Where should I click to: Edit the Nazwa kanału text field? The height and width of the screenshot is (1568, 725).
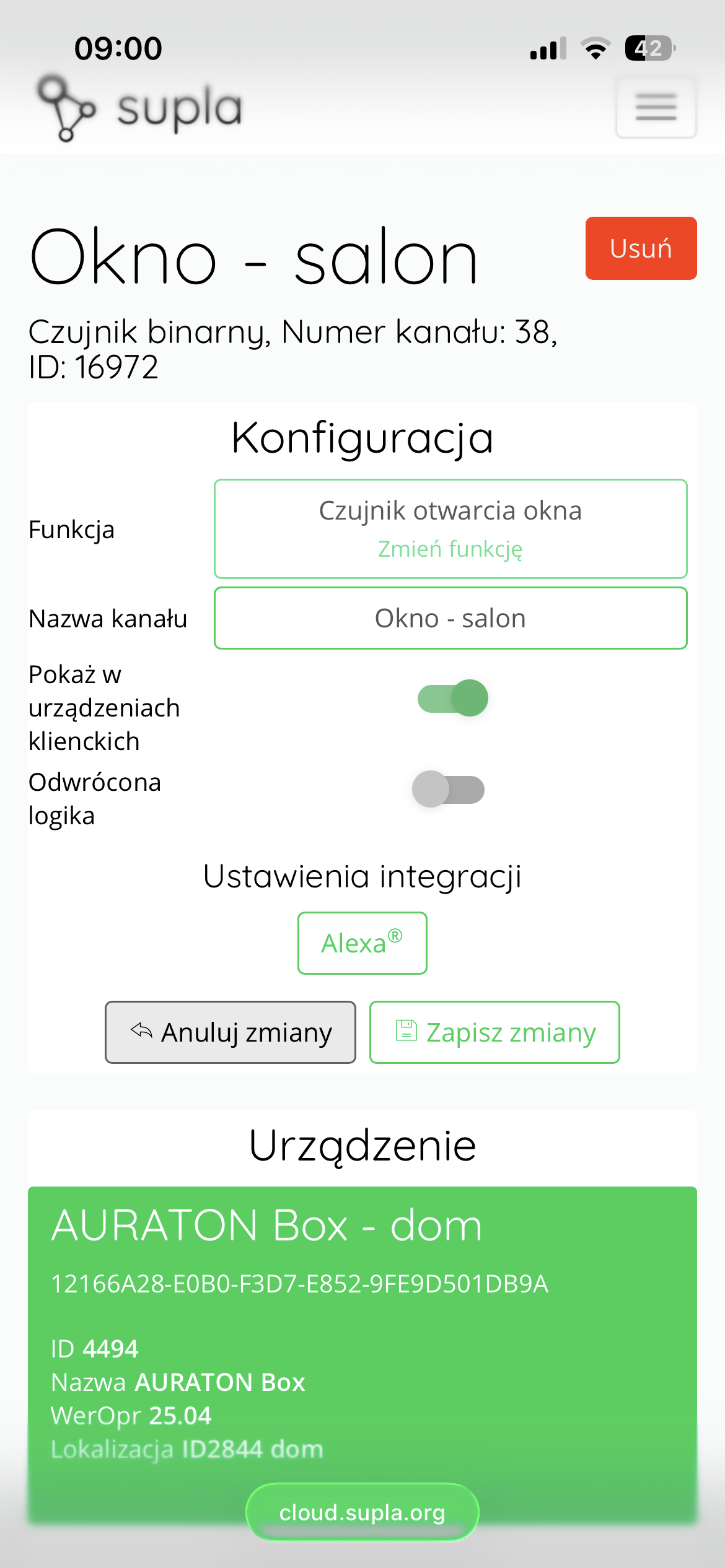[450, 618]
